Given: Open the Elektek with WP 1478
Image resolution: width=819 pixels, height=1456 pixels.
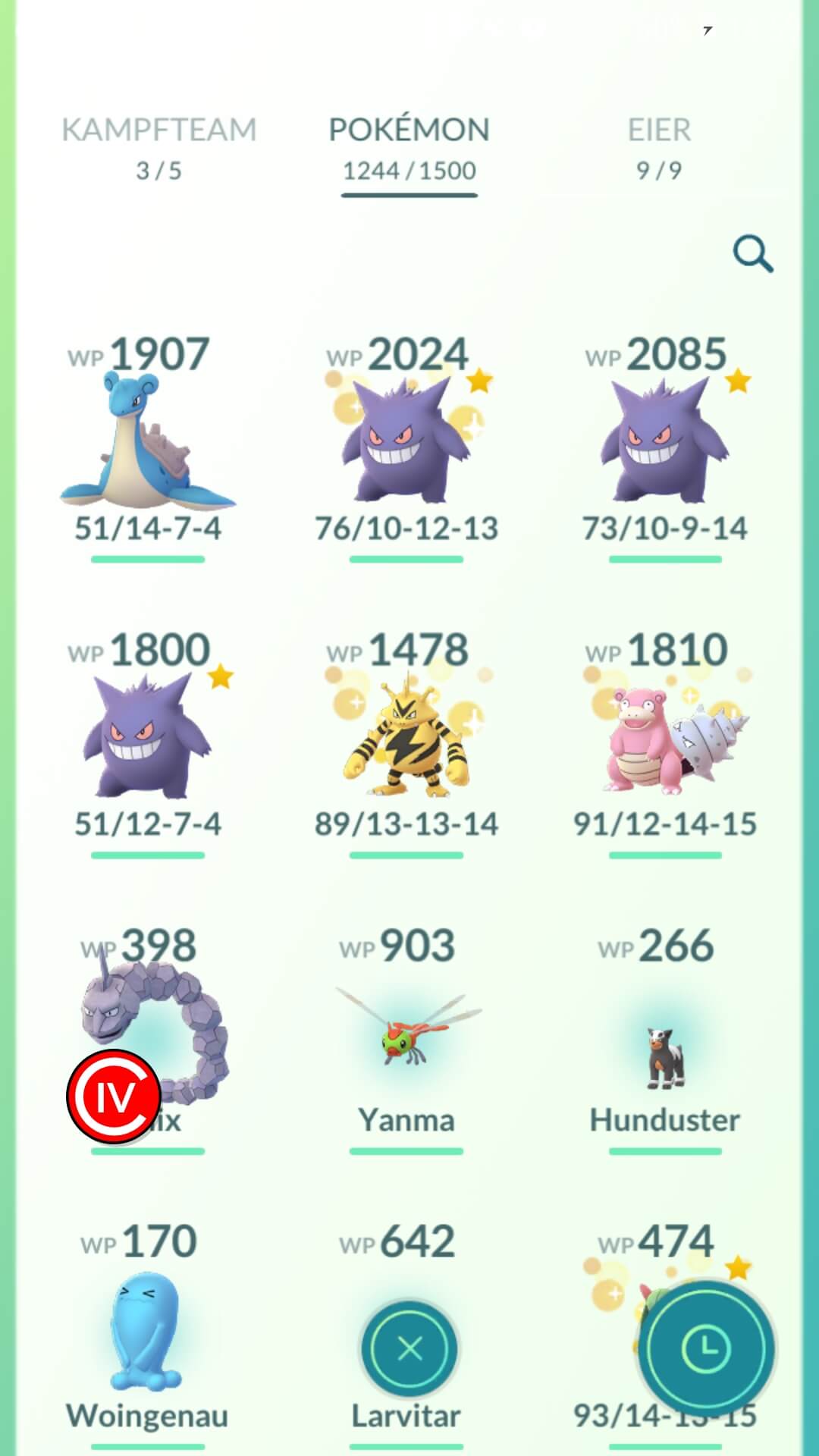Looking at the screenshot, I should [x=406, y=743].
